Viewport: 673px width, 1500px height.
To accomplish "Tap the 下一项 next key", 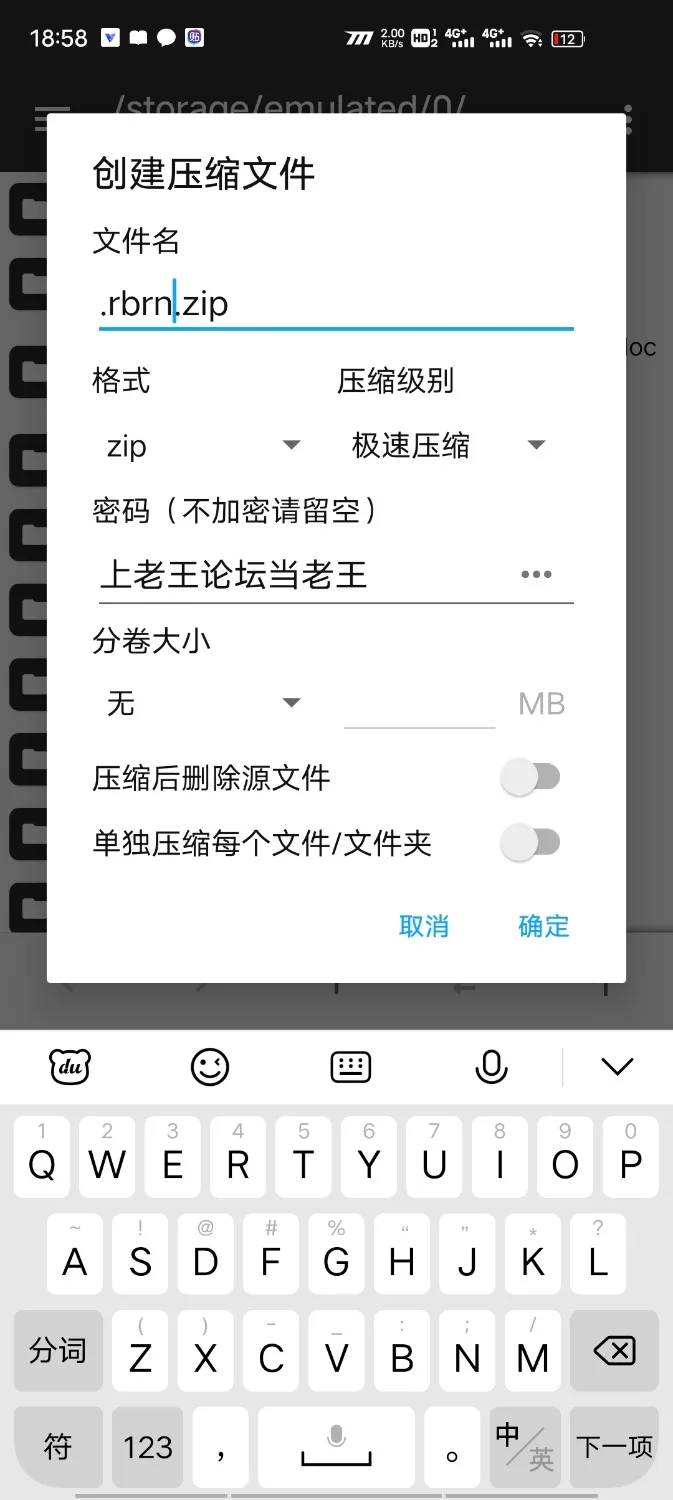I will [614, 1447].
